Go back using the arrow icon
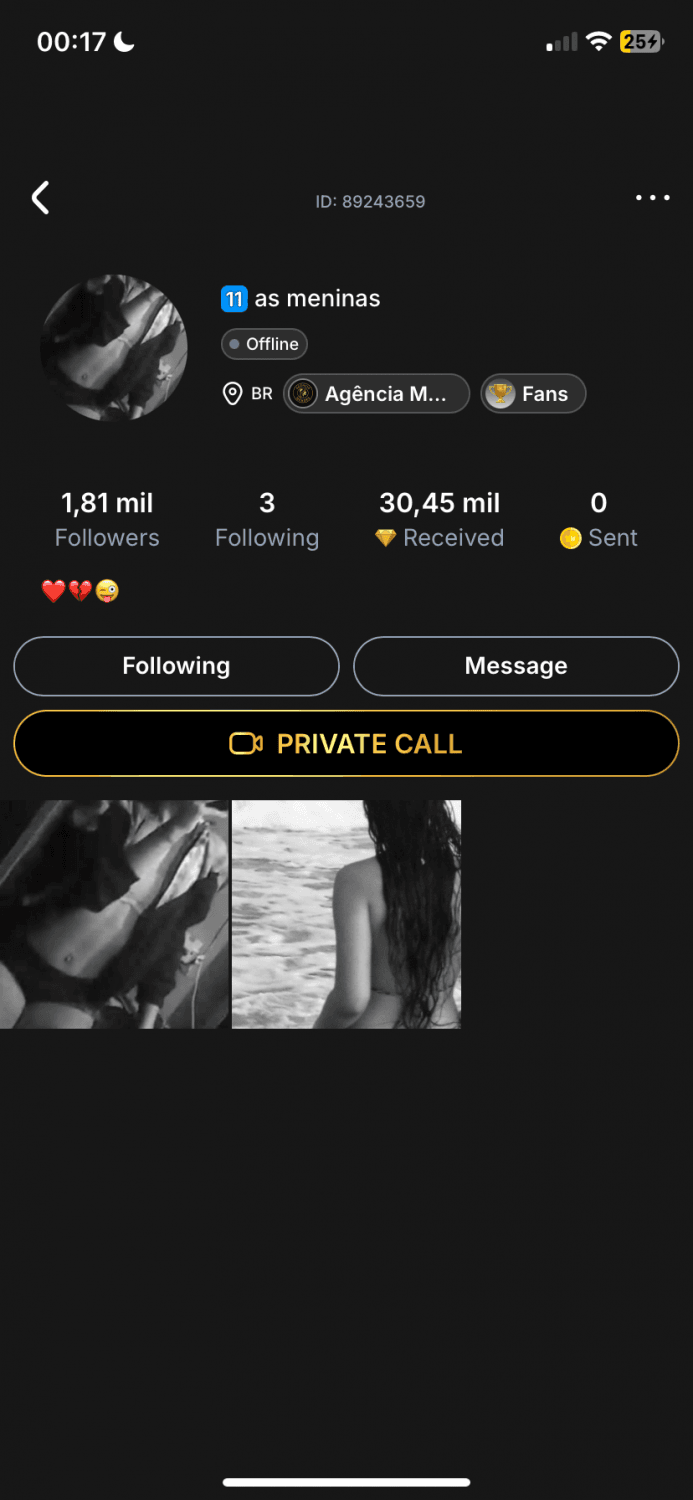This screenshot has width=693, height=1500. [x=40, y=198]
